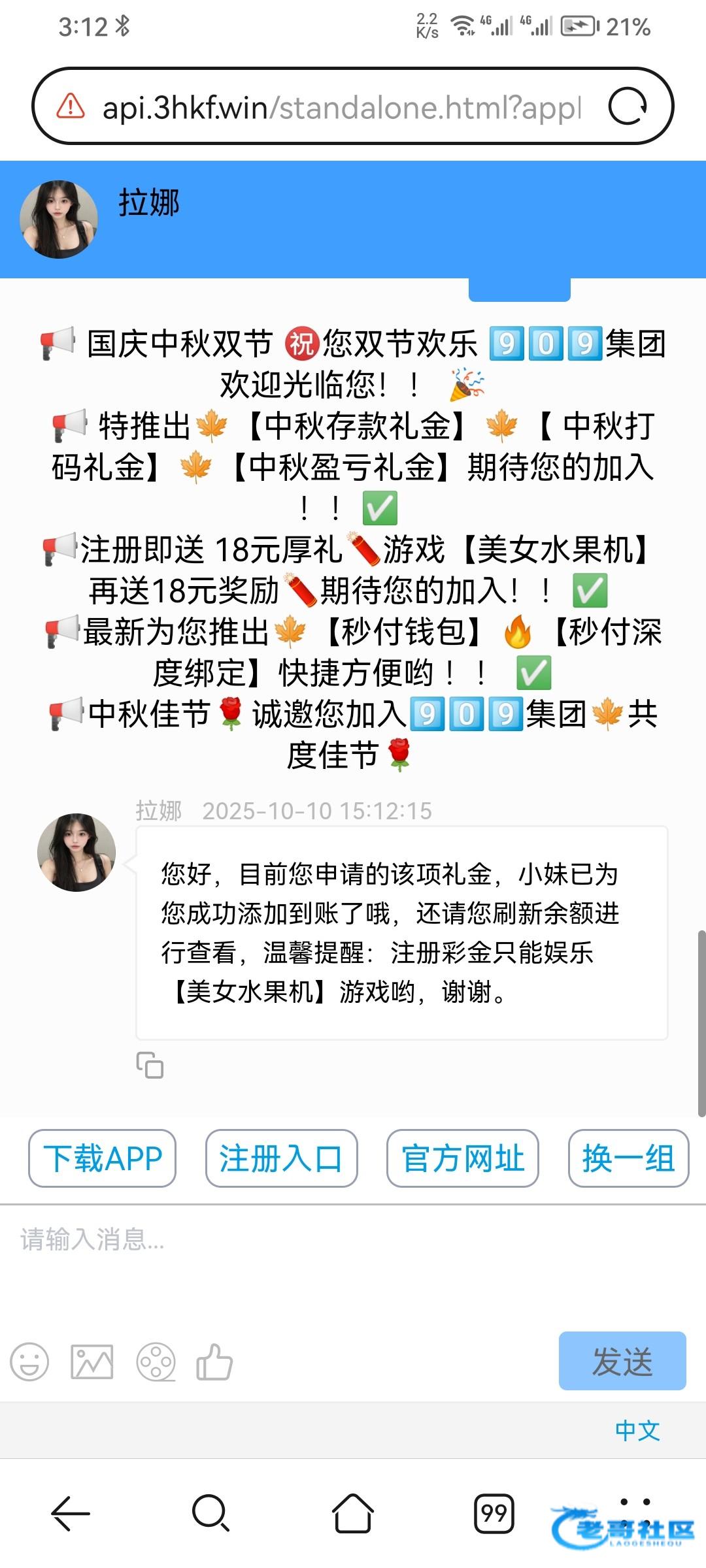
Task: Show another set with 换一组
Action: point(628,1158)
